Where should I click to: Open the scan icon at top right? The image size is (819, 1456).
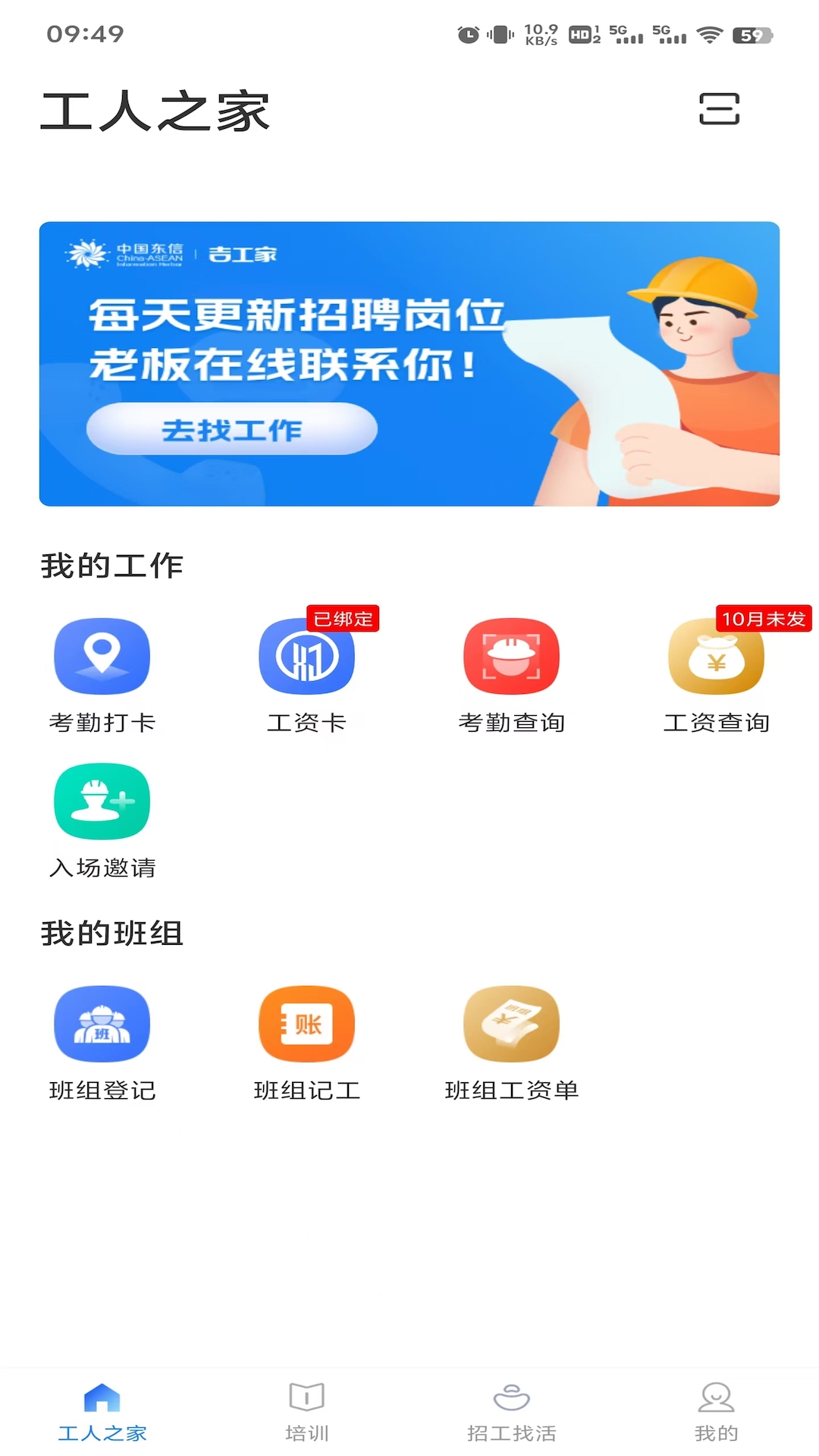click(718, 109)
